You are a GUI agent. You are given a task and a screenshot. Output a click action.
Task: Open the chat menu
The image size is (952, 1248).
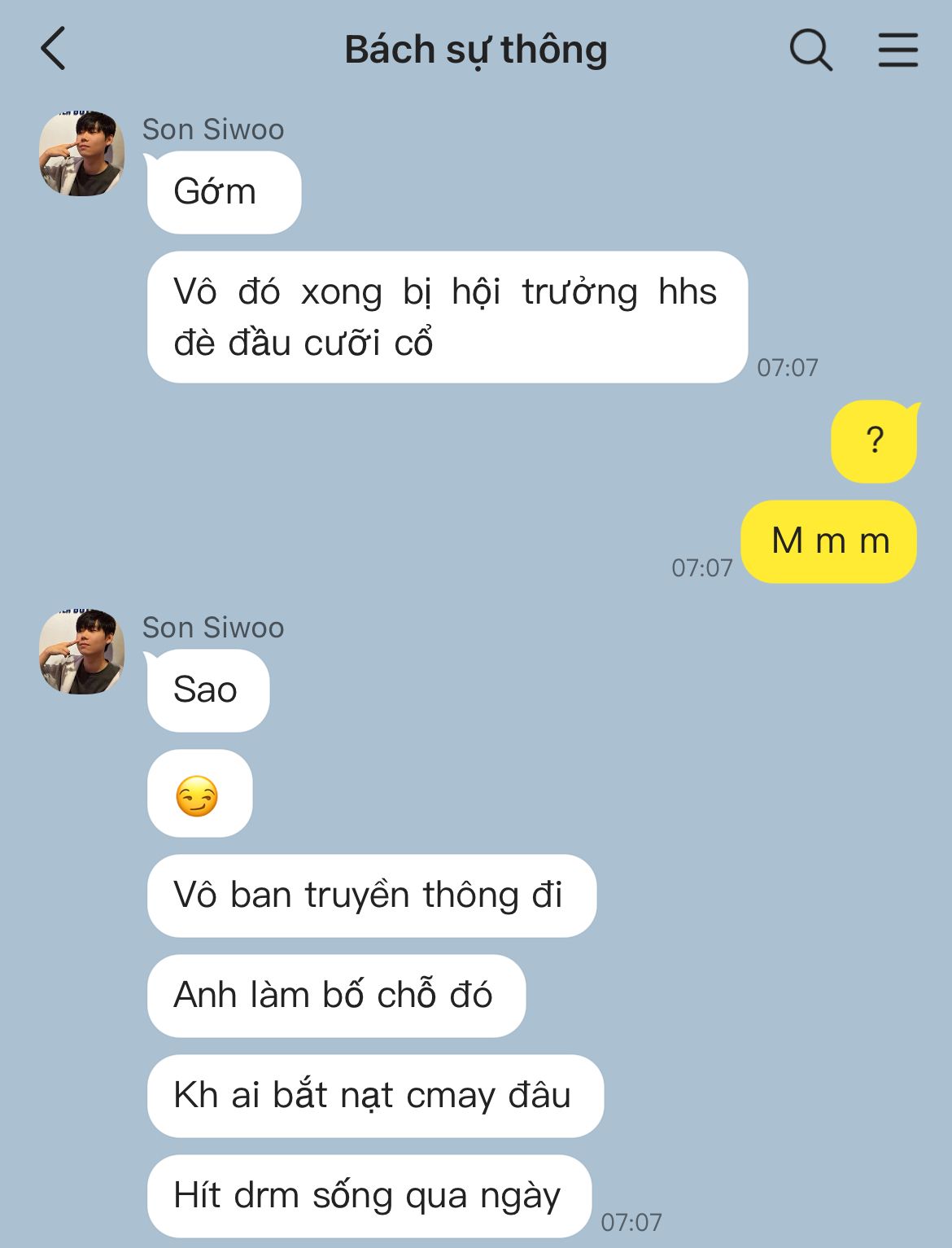897,50
